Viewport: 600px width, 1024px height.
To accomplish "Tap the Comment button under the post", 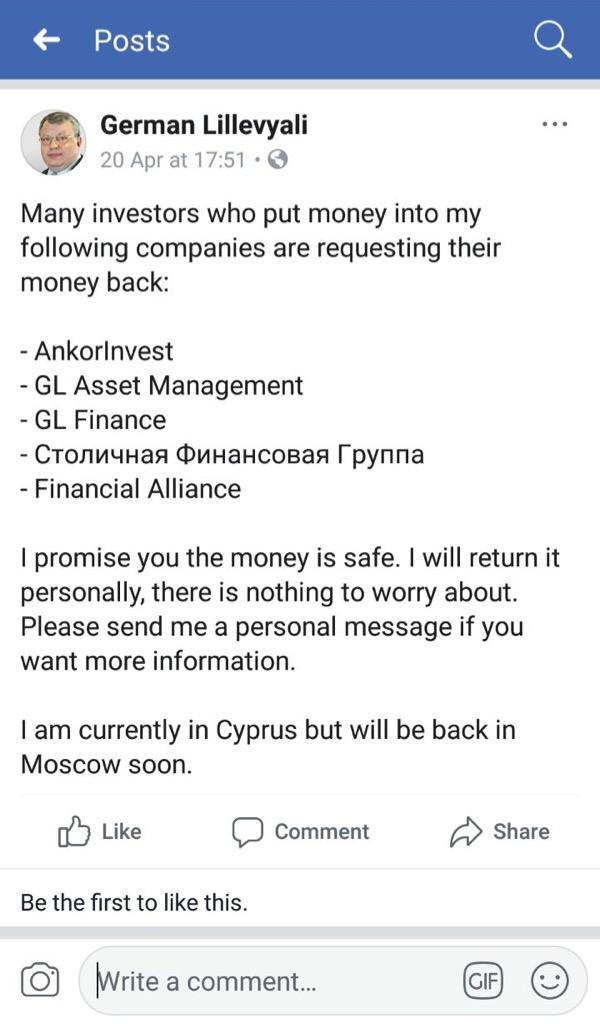I will (x=300, y=831).
